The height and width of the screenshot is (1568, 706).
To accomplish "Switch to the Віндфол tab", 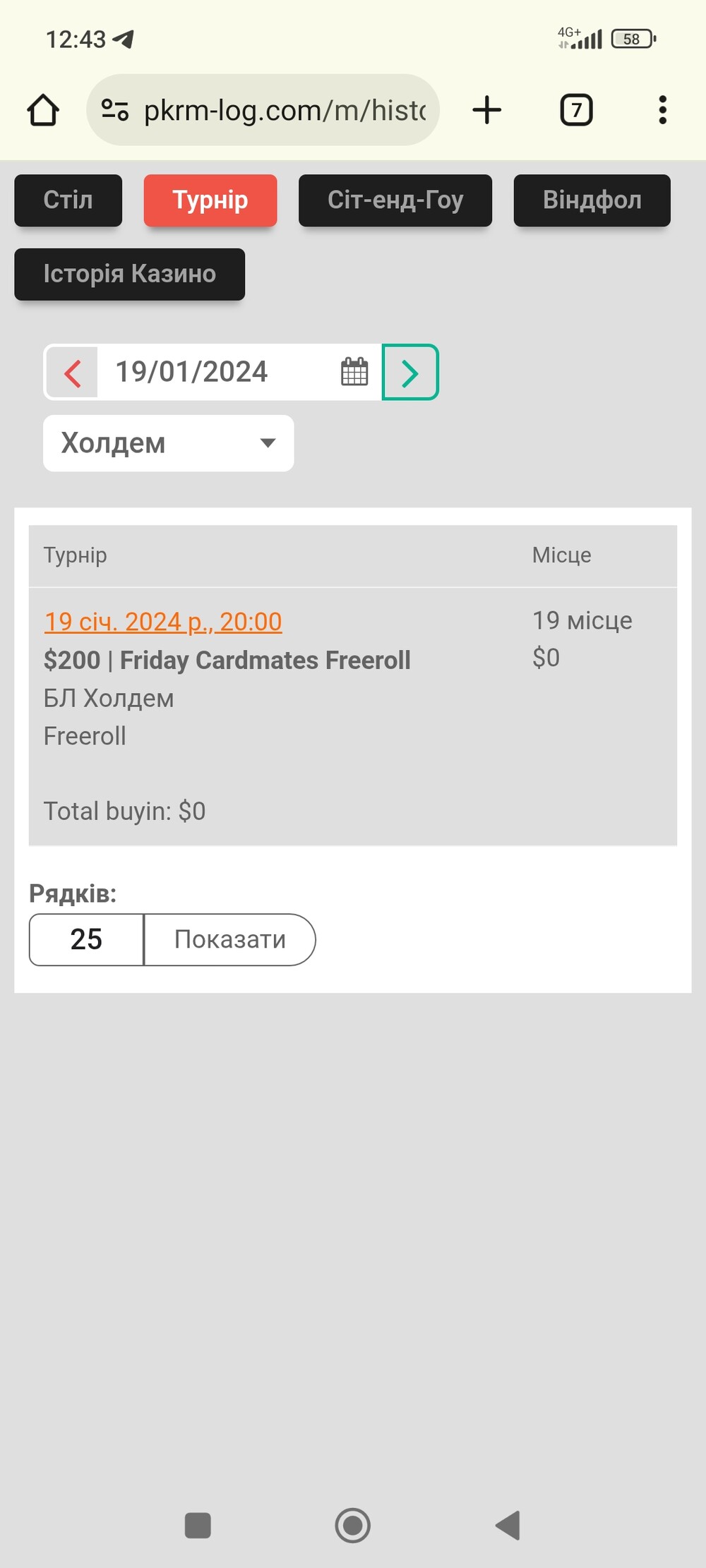I will click(x=592, y=200).
